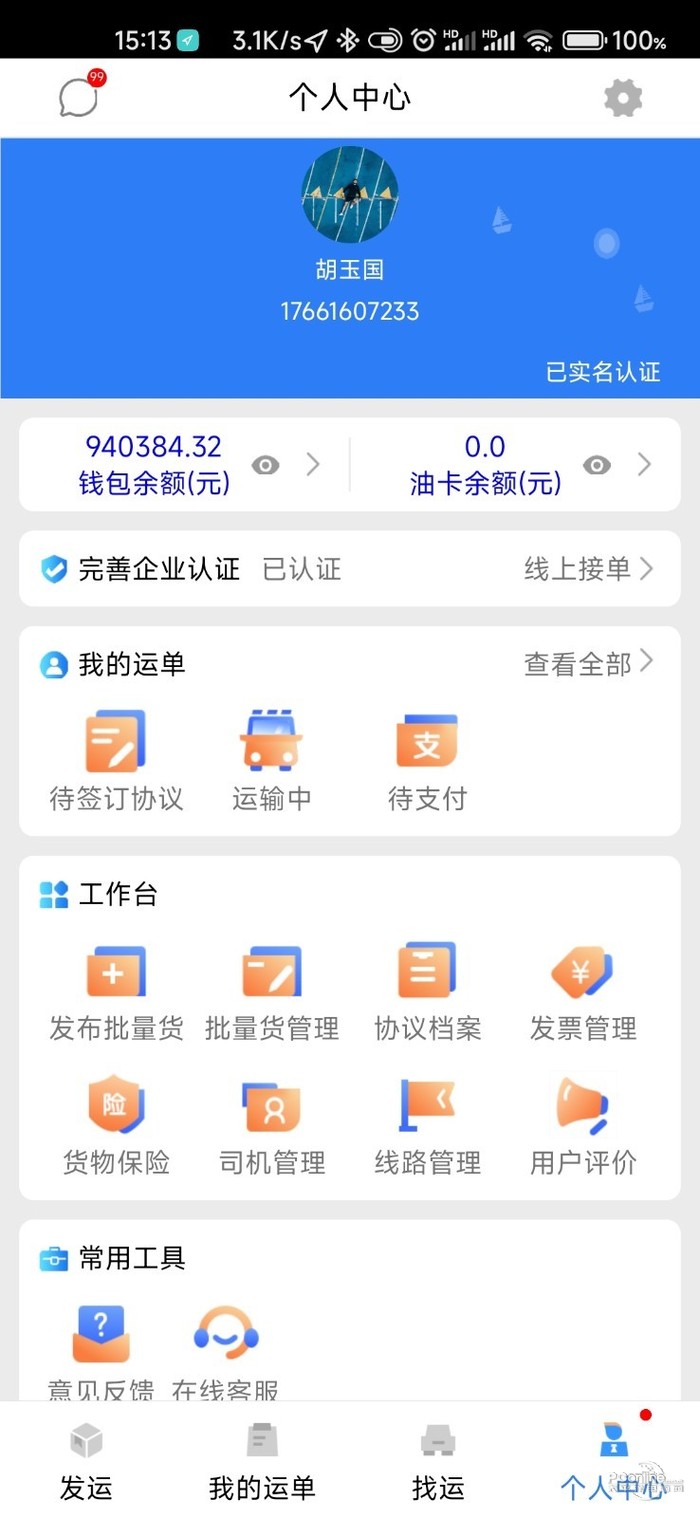This screenshot has height=1518, width=700.
Task: Open the messages icon with 99 badge
Action: tap(79, 97)
